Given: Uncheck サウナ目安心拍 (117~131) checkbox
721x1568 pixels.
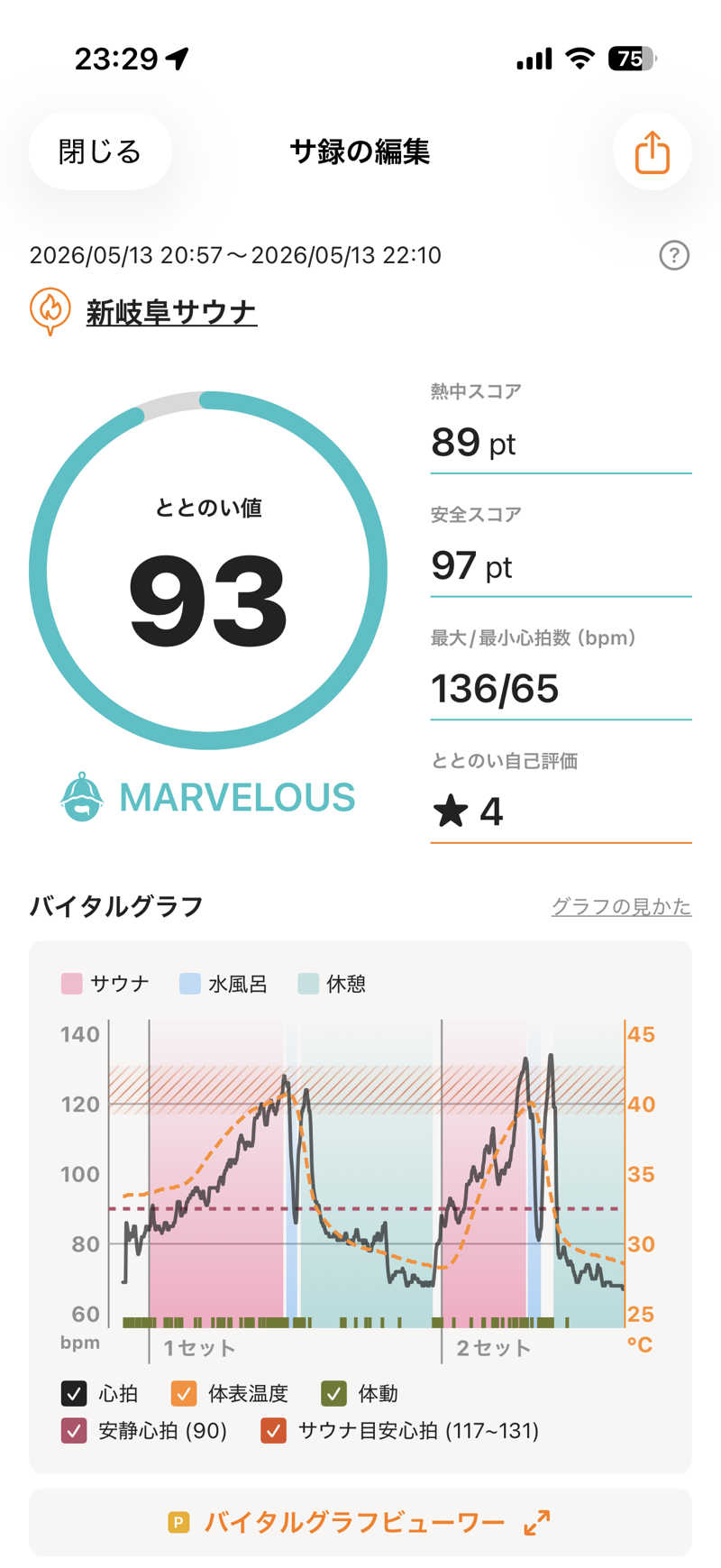Looking at the screenshot, I should 274,1430.
